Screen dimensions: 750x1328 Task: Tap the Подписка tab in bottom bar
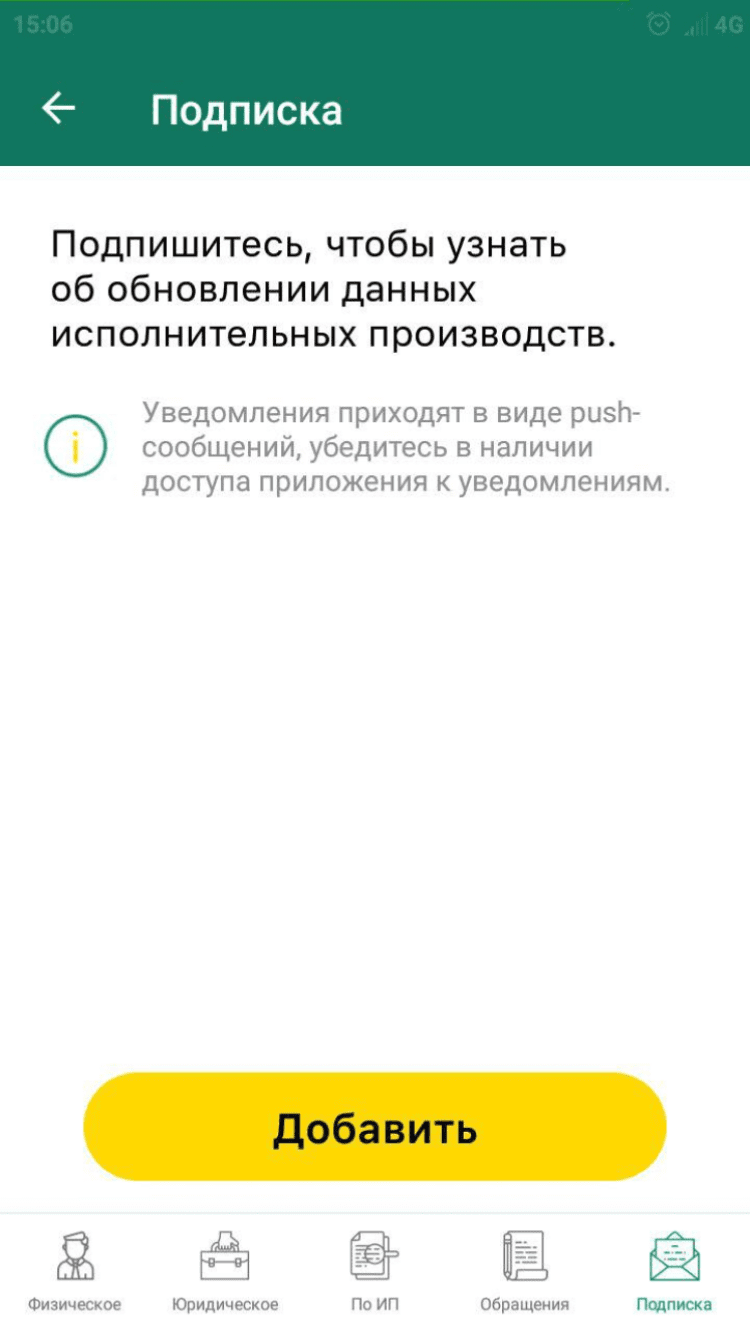click(674, 1270)
